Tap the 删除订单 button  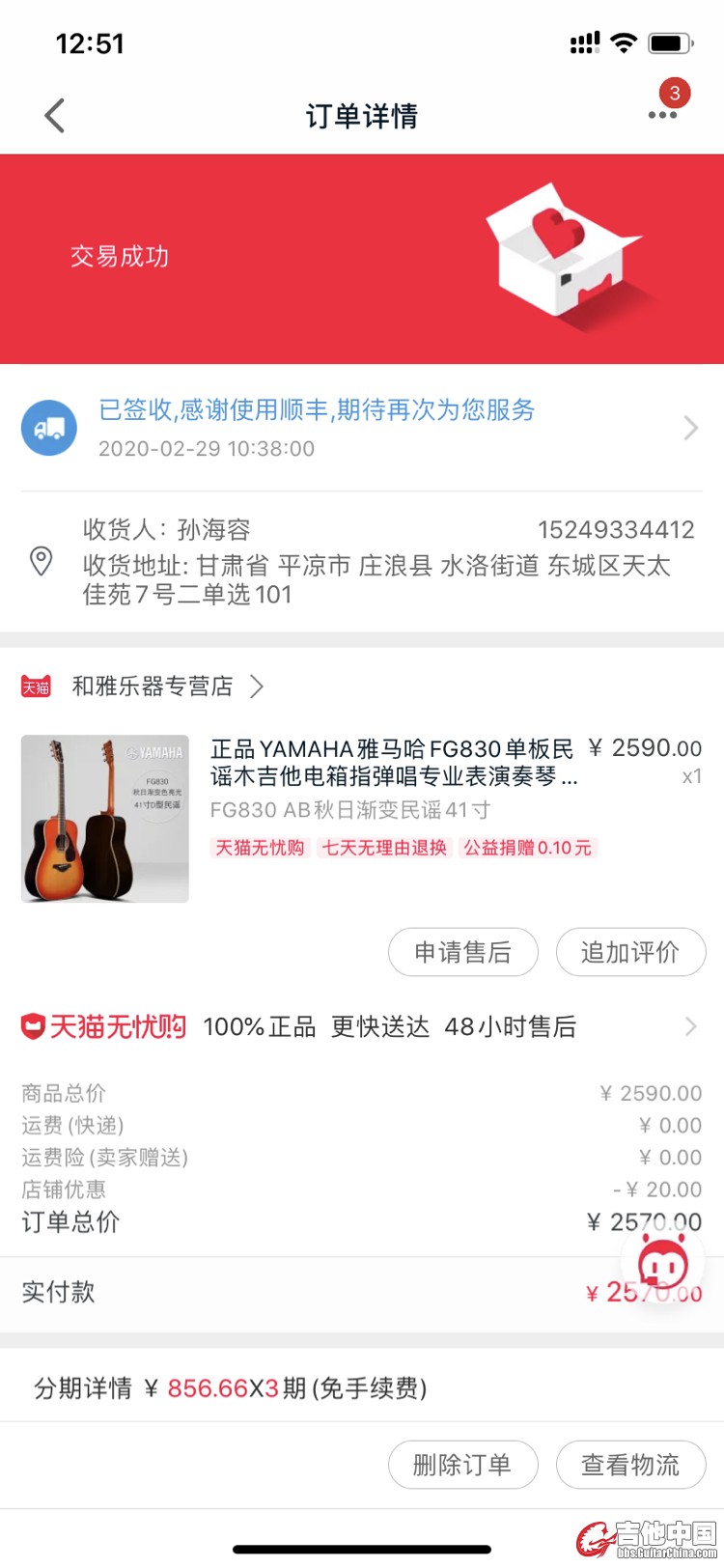click(462, 1465)
